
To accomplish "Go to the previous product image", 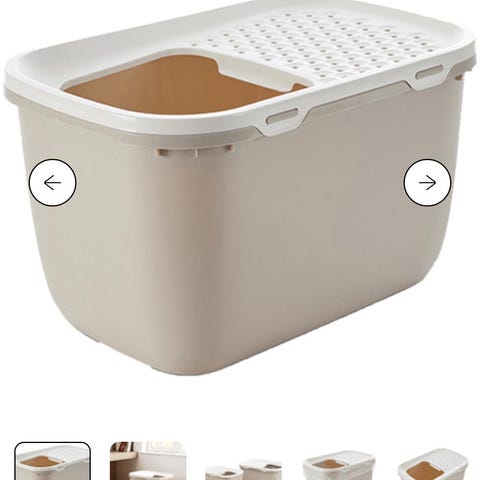I will point(52,183).
